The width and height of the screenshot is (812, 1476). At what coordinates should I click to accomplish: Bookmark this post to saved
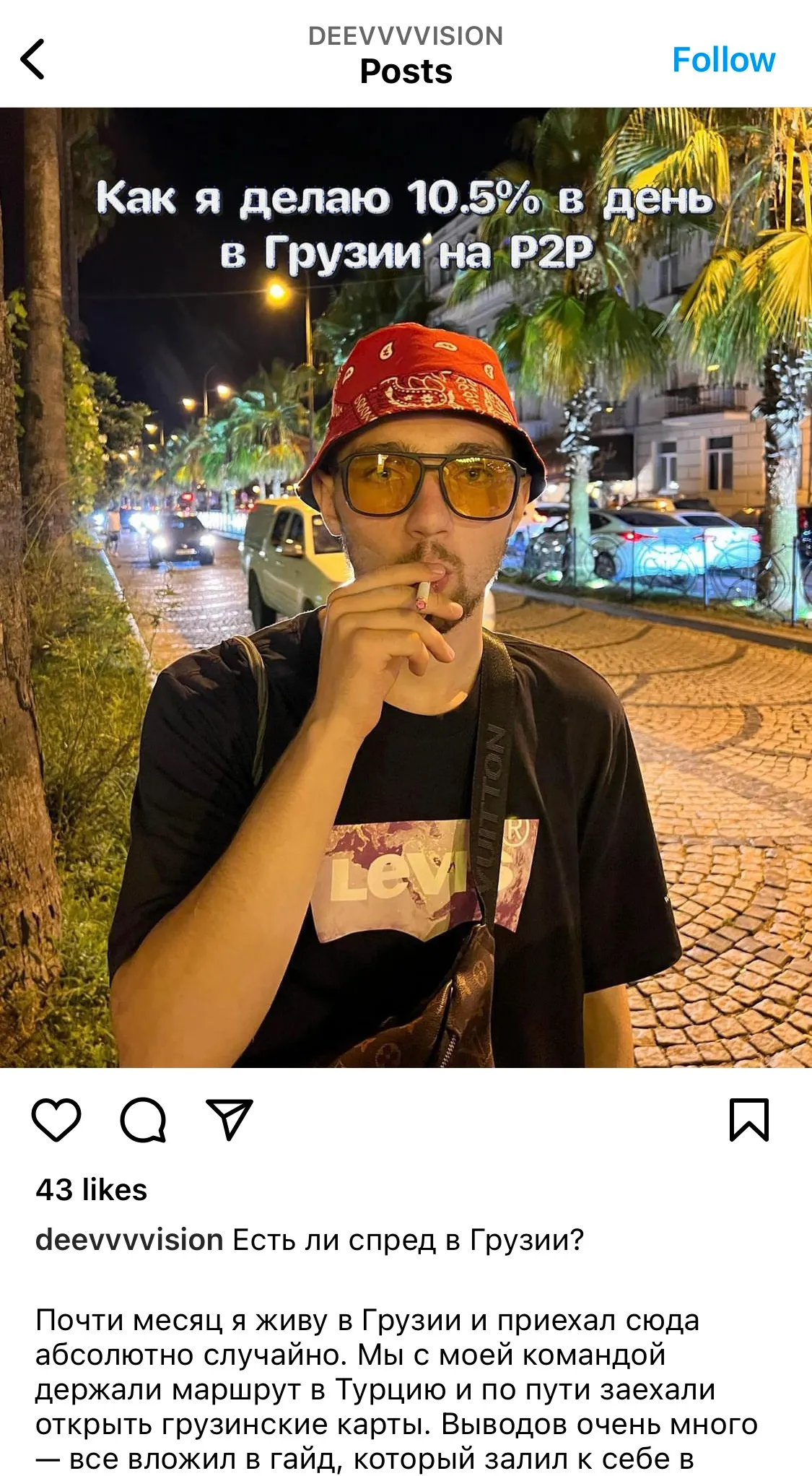[x=749, y=1120]
